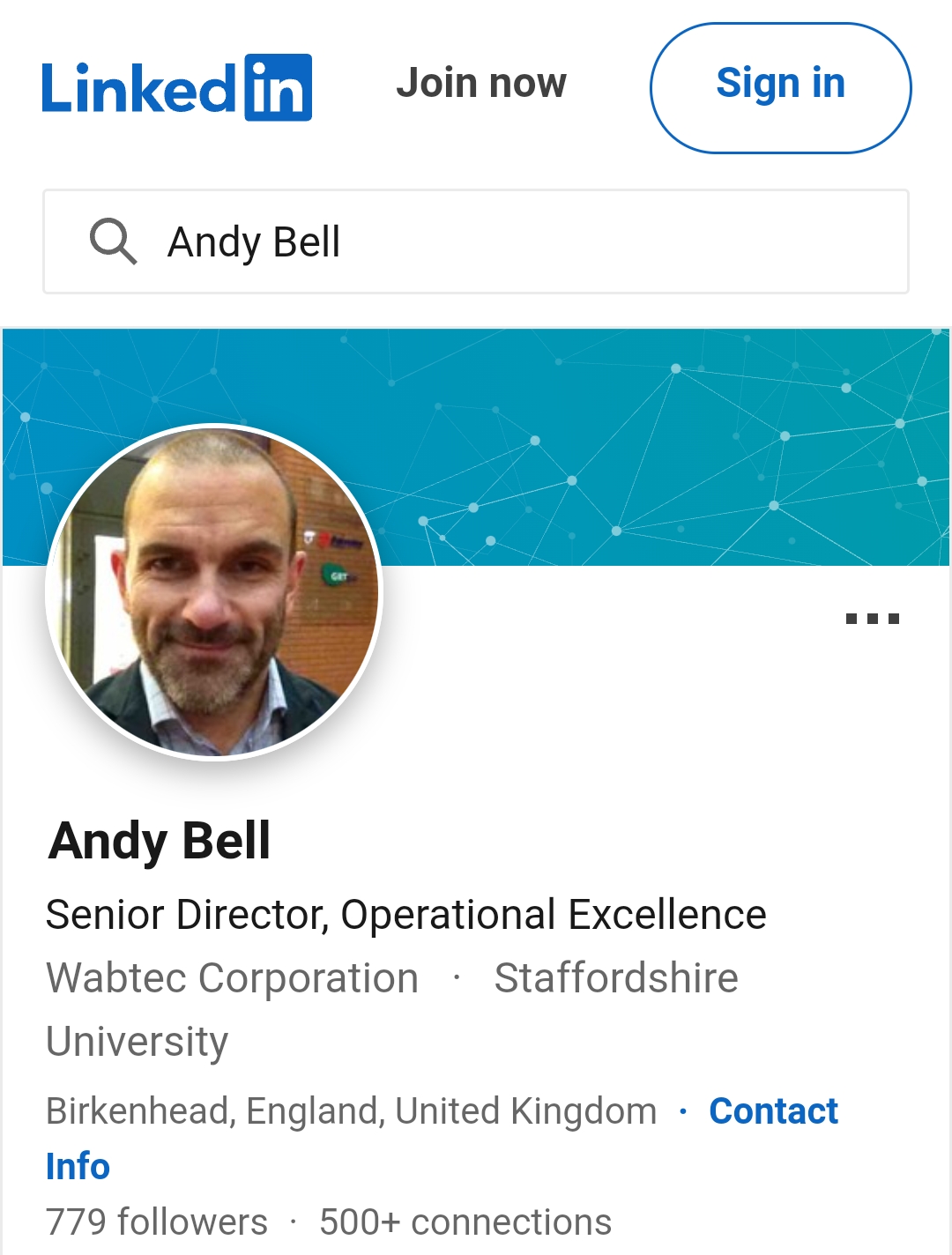Open the three-dot more options menu
This screenshot has height=1255, width=952.
tap(872, 619)
